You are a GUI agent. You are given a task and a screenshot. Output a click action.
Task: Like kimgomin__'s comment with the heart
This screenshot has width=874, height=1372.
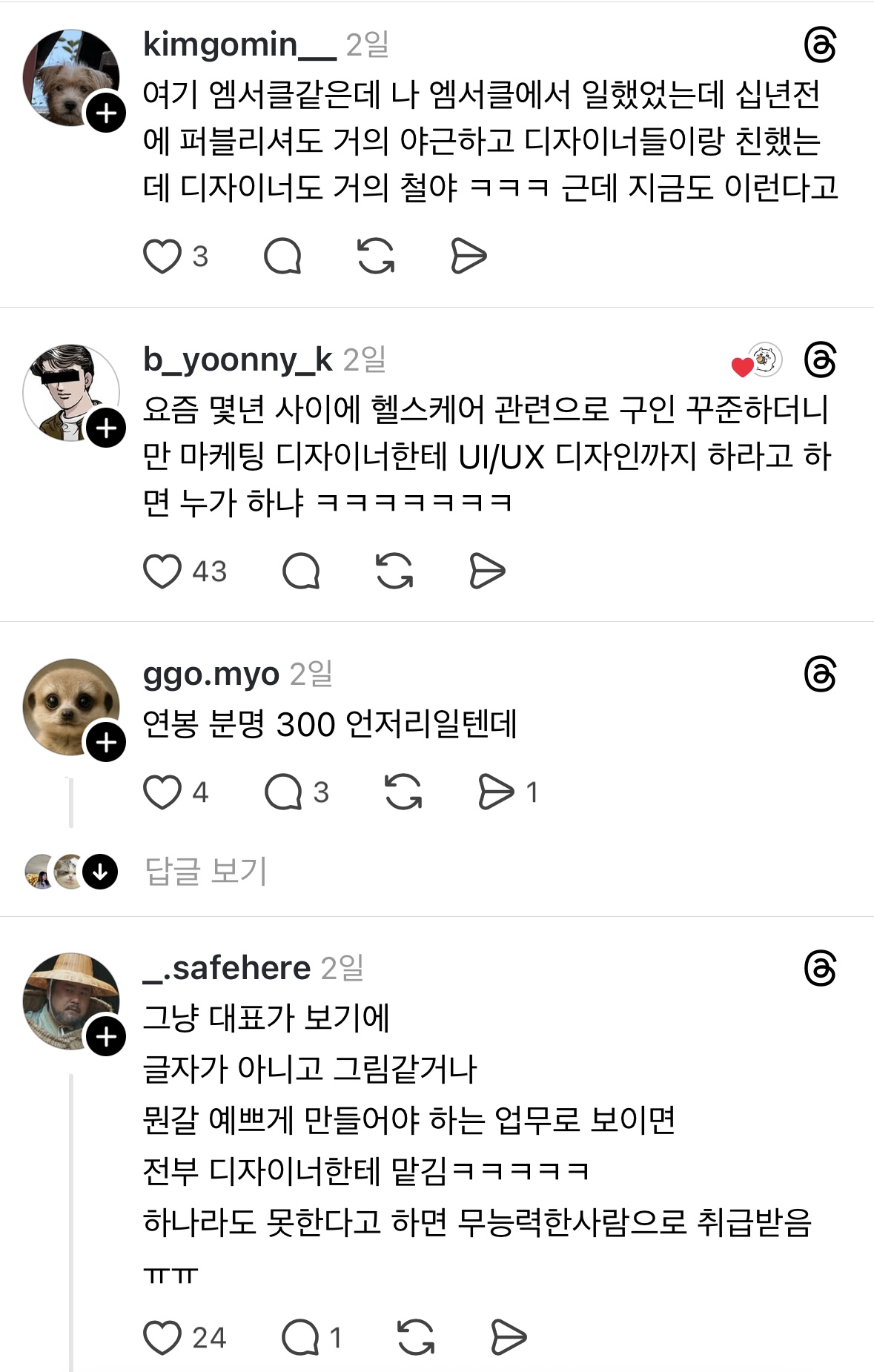[x=165, y=256]
